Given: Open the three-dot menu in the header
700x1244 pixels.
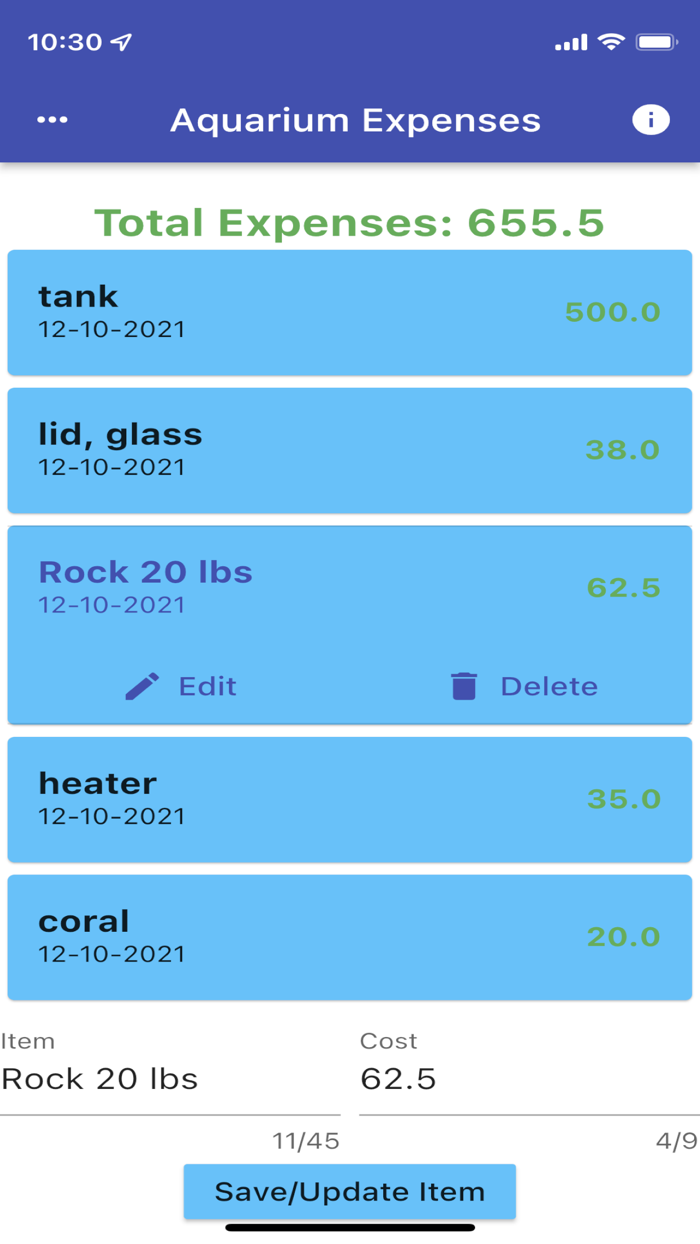Looking at the screenshot, I should [x=52, y=120].
